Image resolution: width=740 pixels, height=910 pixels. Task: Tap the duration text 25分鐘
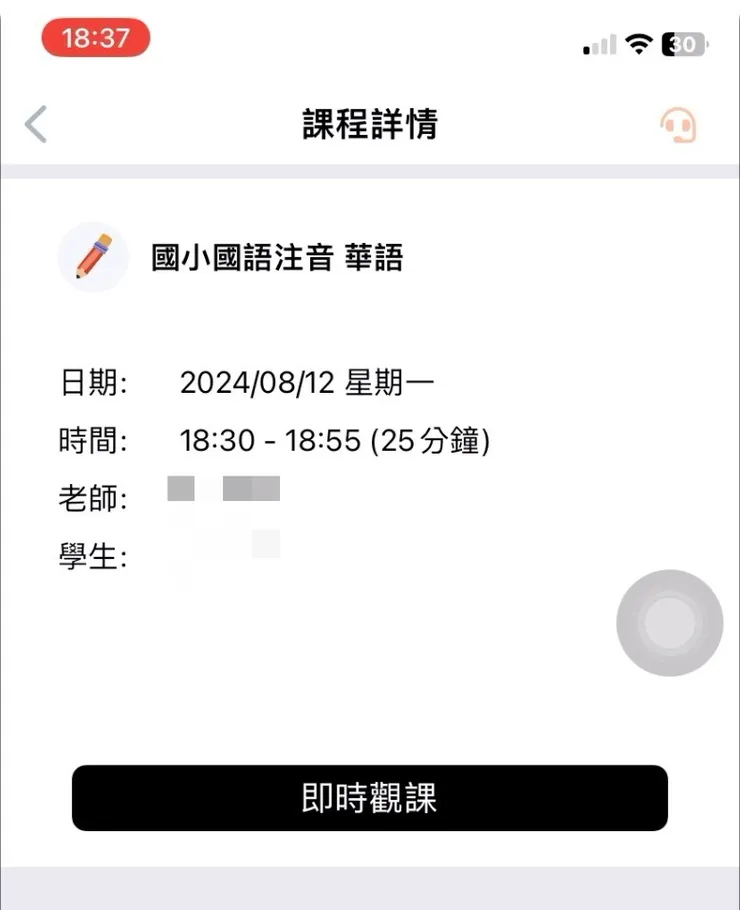point(428,439)
